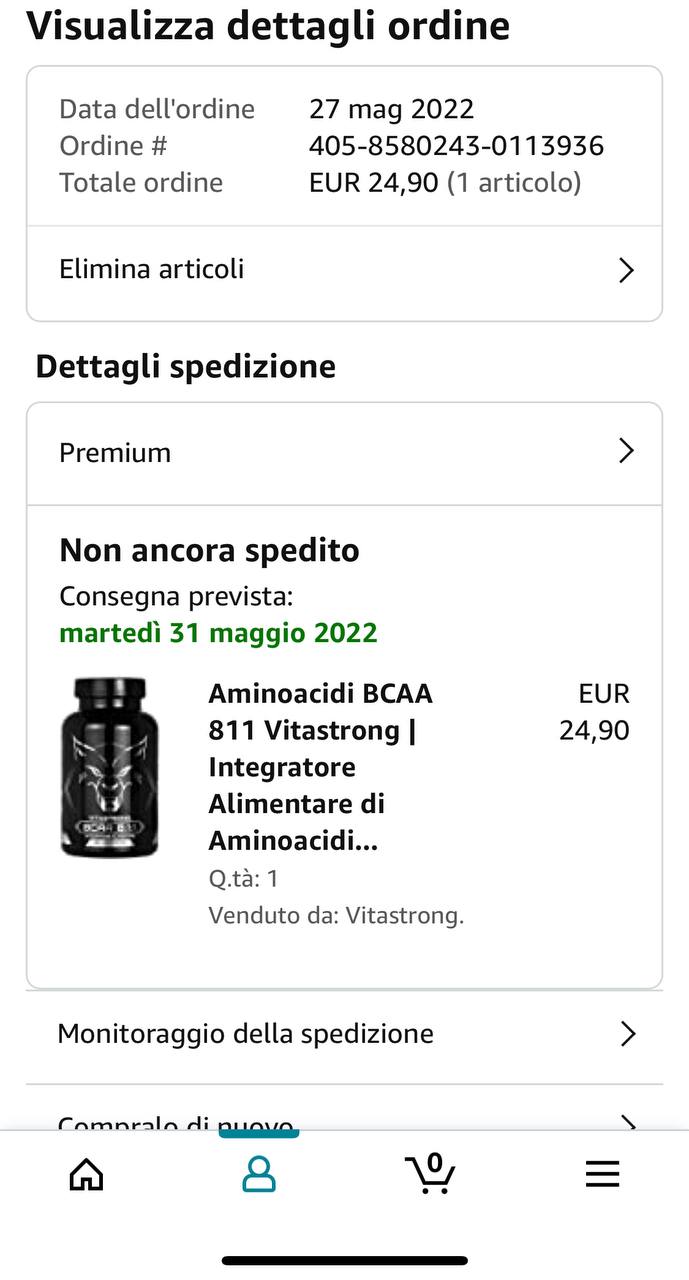Open the hamburger menu tab
Image resolution: width=689 pixels, height=1280 pixels.
[602, 1173]
